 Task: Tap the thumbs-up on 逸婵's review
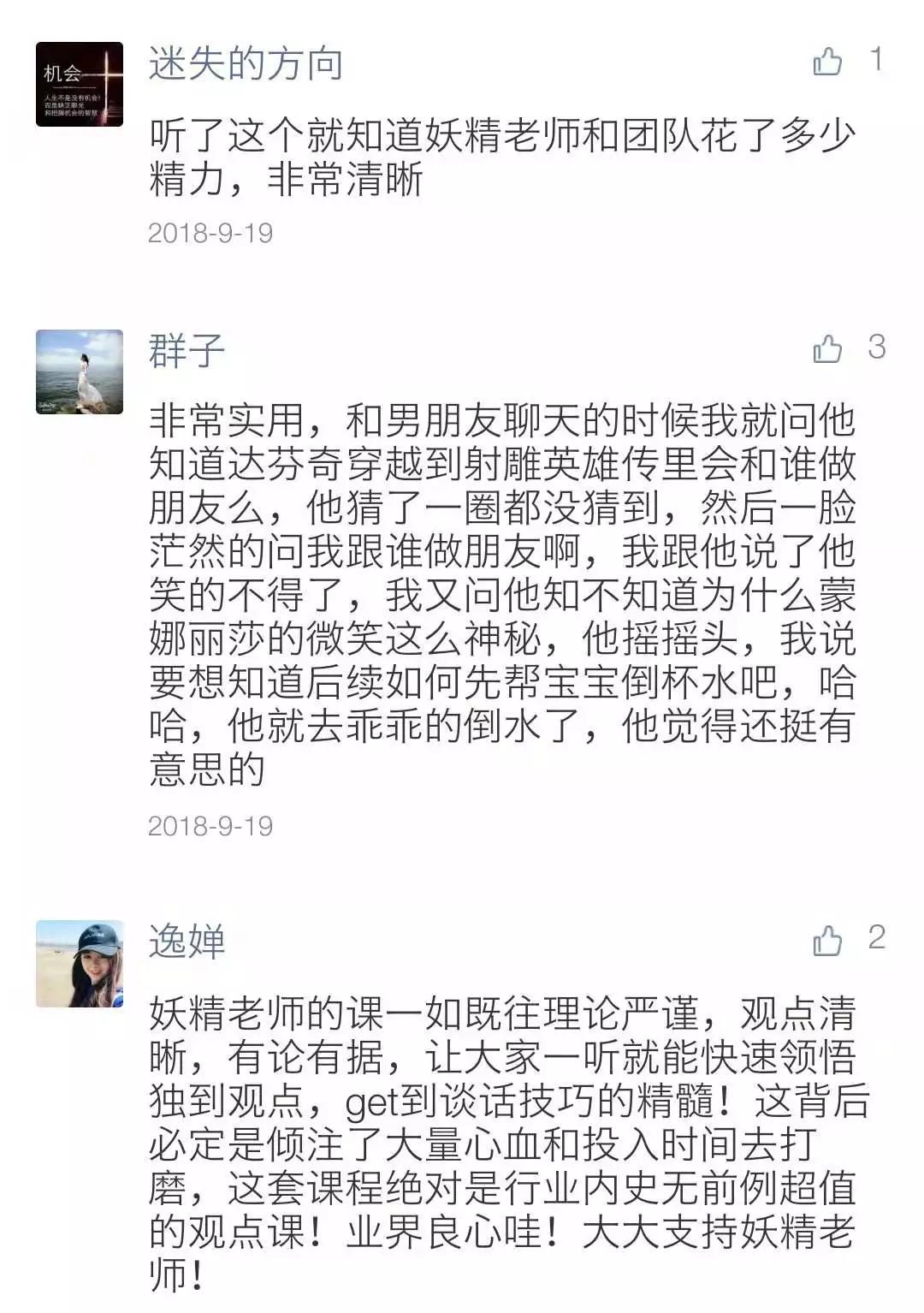pos(827,941)
